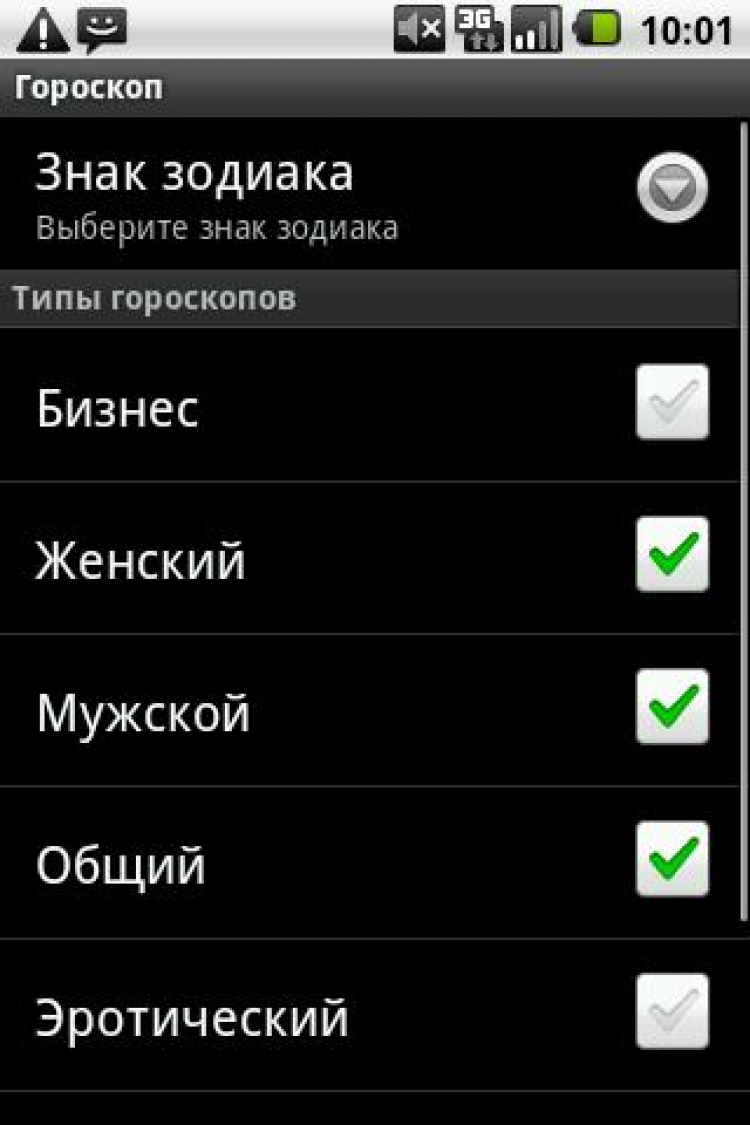
Task: Check the Эротический horoscope option
Action: [x=672, y=1012]
